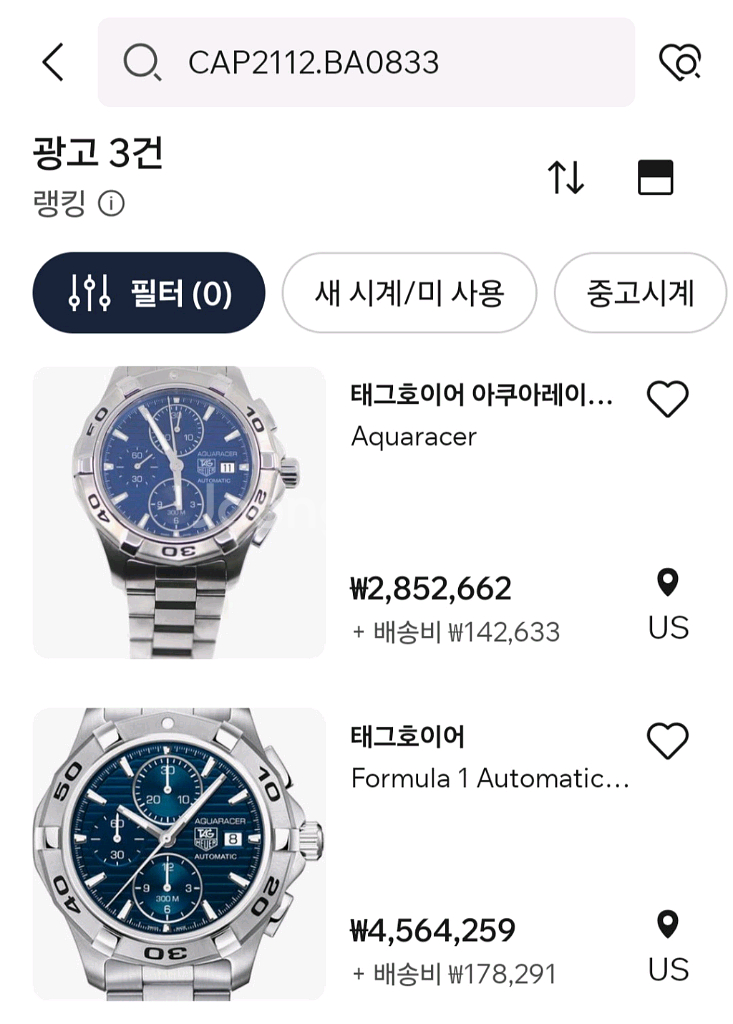Click the magnifier icon in the search bar
The height and width of the screenshot is (1024, 733).
point(144,62)
